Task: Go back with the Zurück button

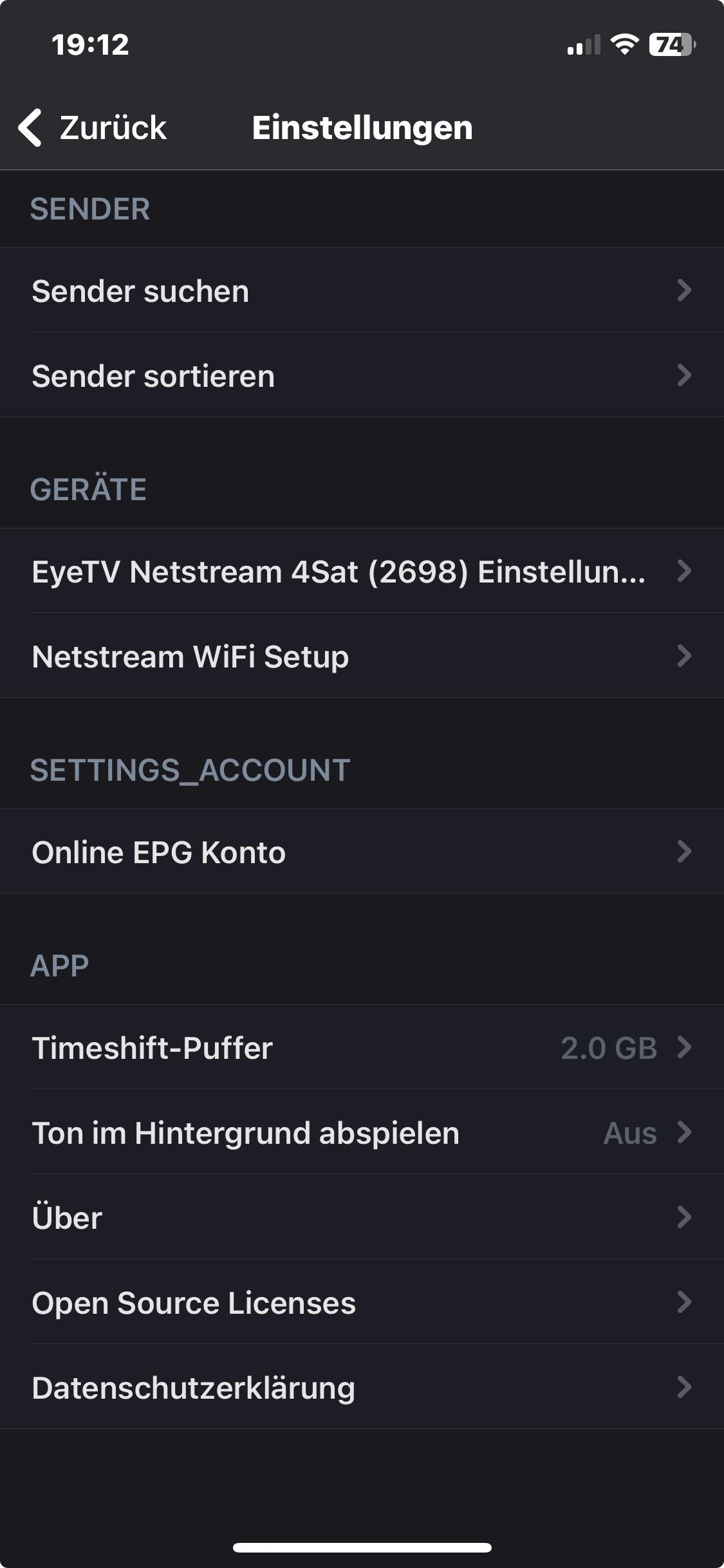Action: tap(93, 127)
